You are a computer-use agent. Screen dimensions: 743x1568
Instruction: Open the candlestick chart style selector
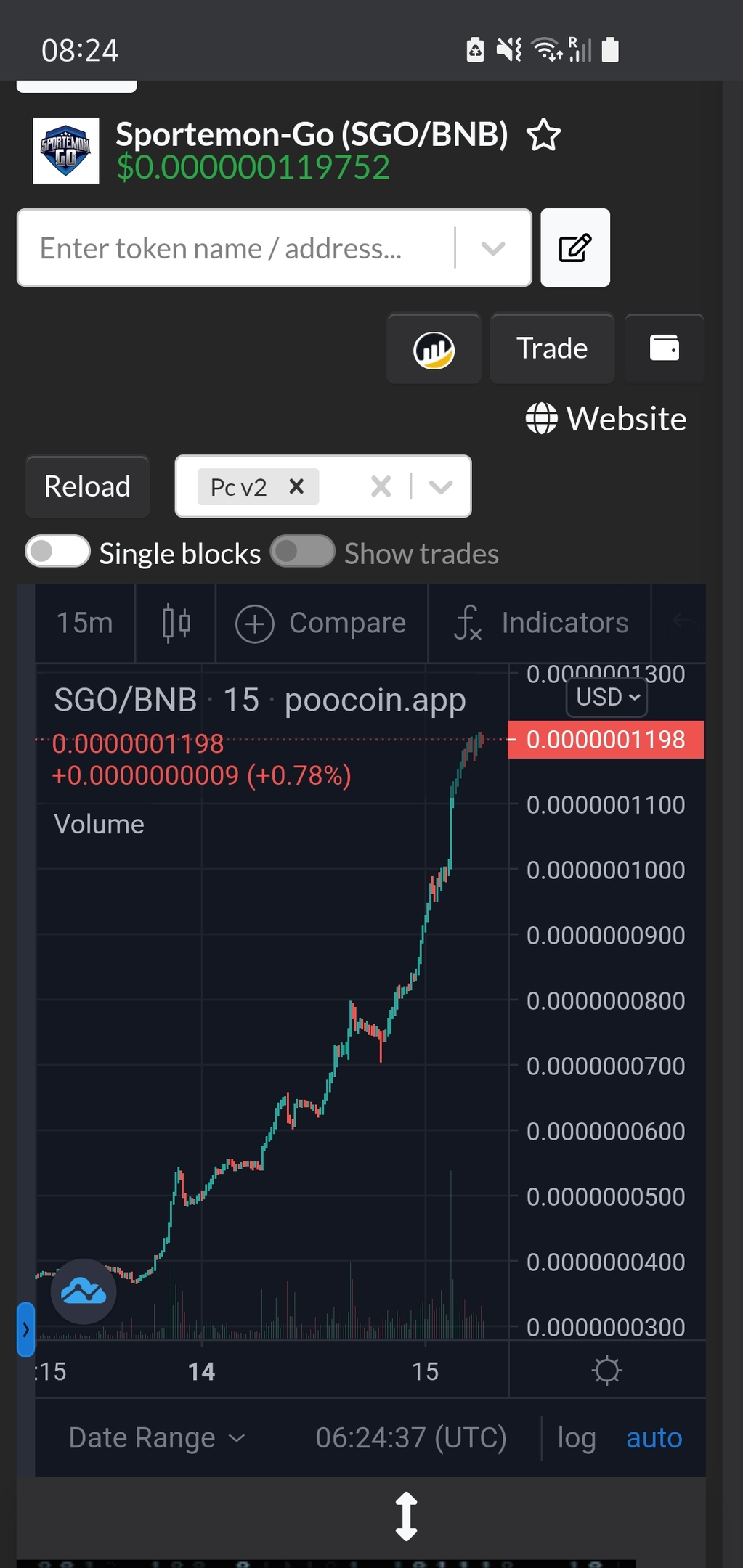[x=176, y=623]
